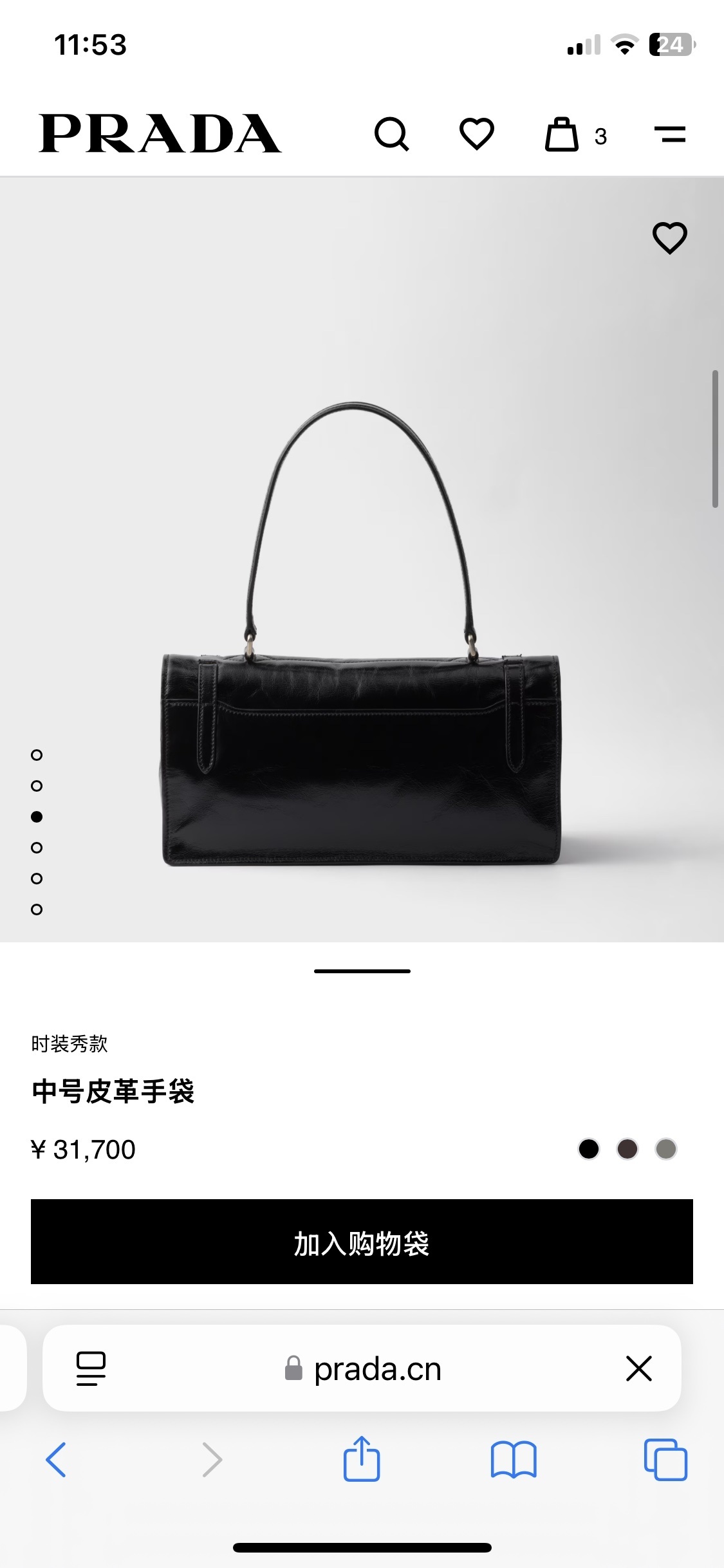
Task: Jump to the first product image dot
Action: click(37, 755)
